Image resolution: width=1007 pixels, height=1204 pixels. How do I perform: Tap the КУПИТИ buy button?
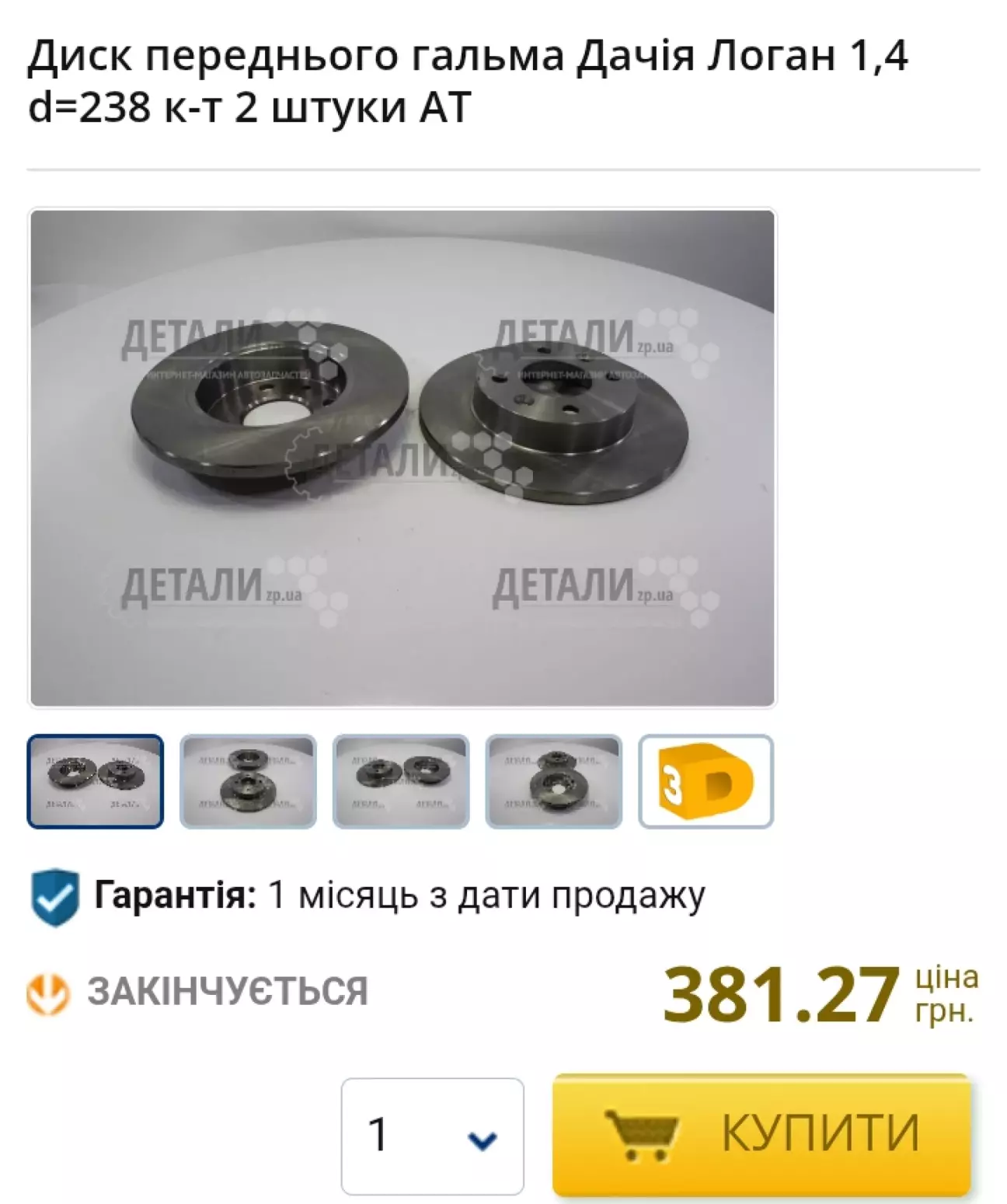761,1133
